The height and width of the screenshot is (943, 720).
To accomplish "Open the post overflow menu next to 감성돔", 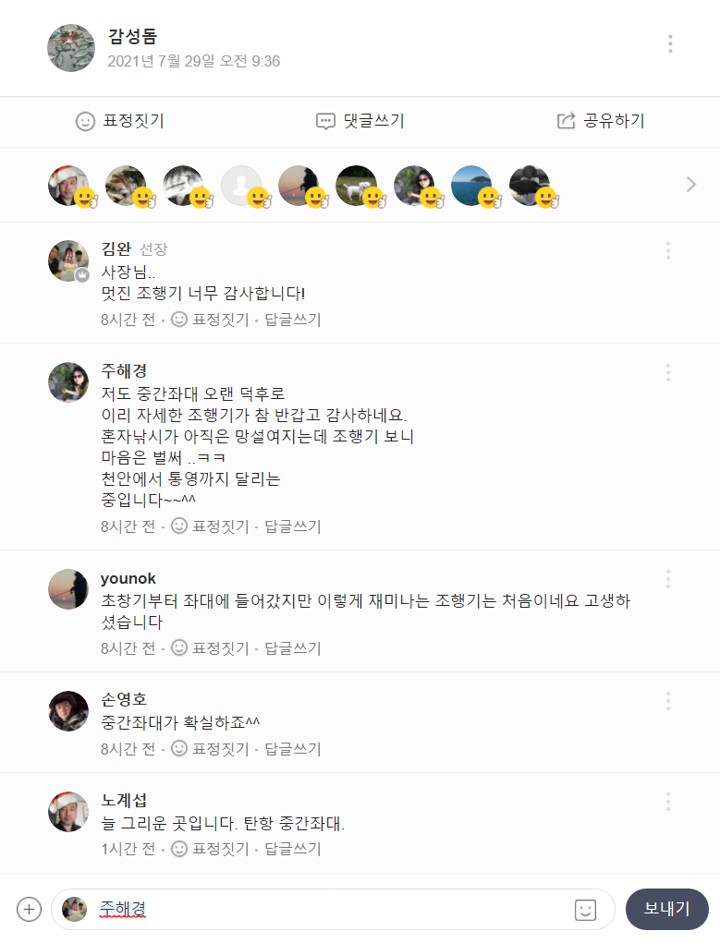I will point(670,44).
